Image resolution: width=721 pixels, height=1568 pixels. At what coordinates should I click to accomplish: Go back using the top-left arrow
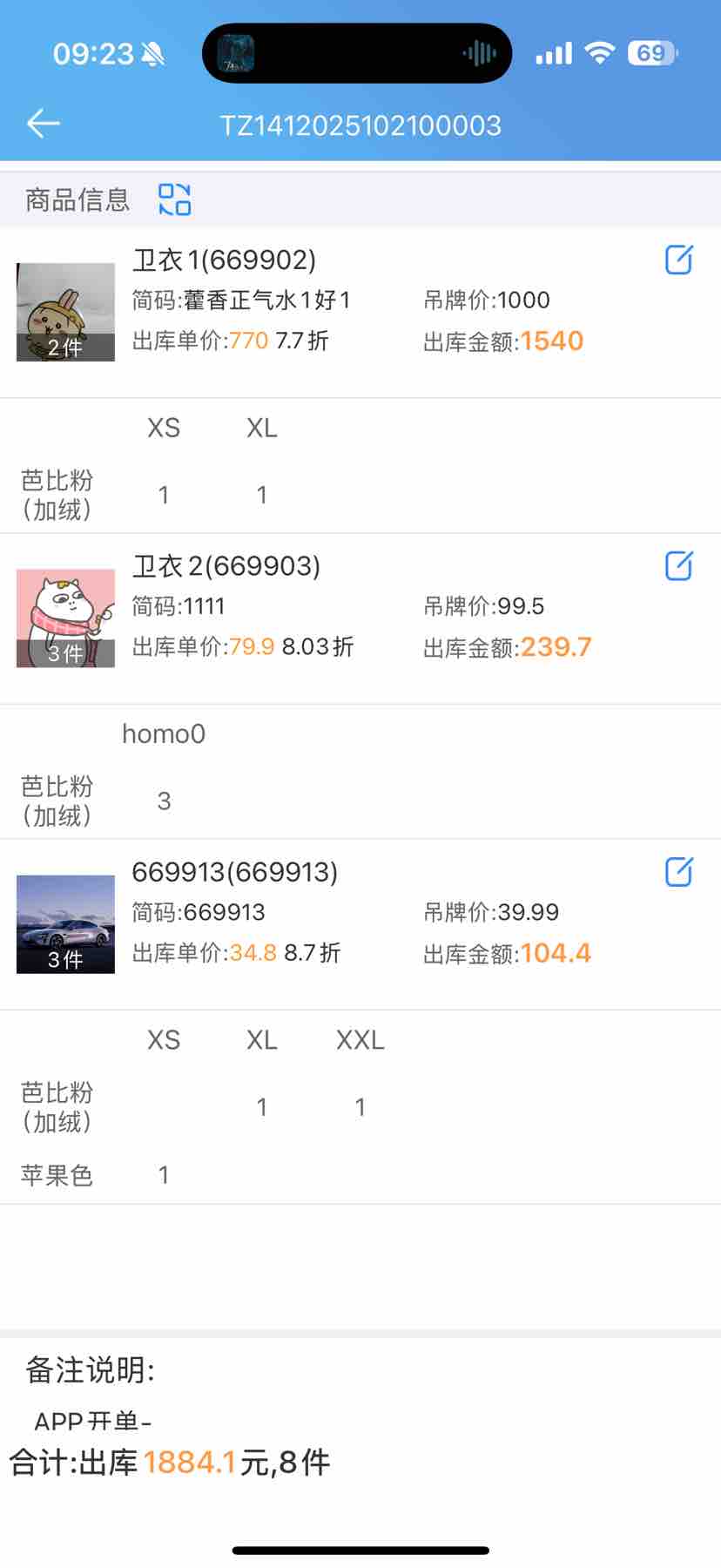point(43,125)
